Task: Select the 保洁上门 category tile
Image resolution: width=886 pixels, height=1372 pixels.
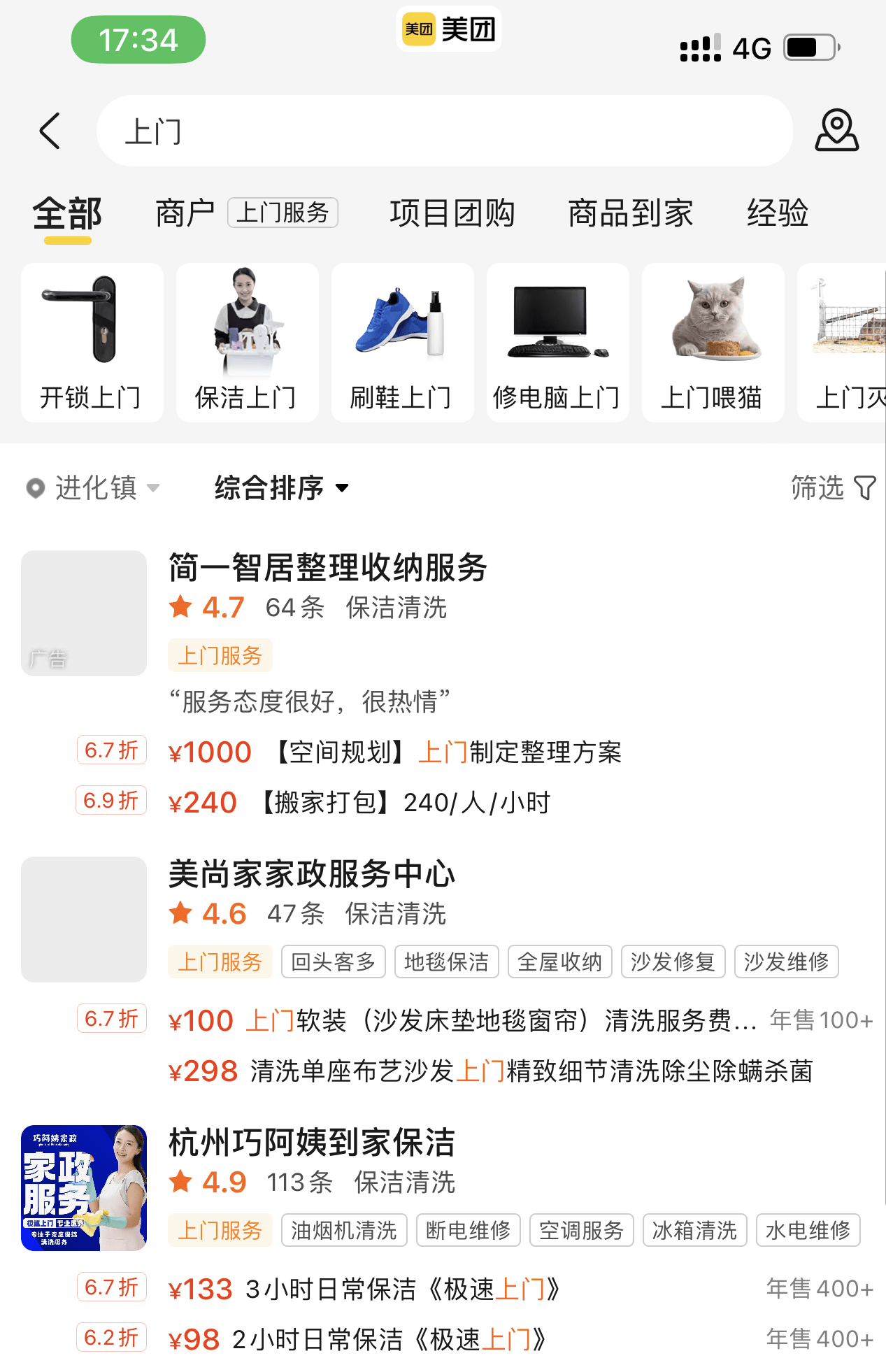Action: (248, 343)
